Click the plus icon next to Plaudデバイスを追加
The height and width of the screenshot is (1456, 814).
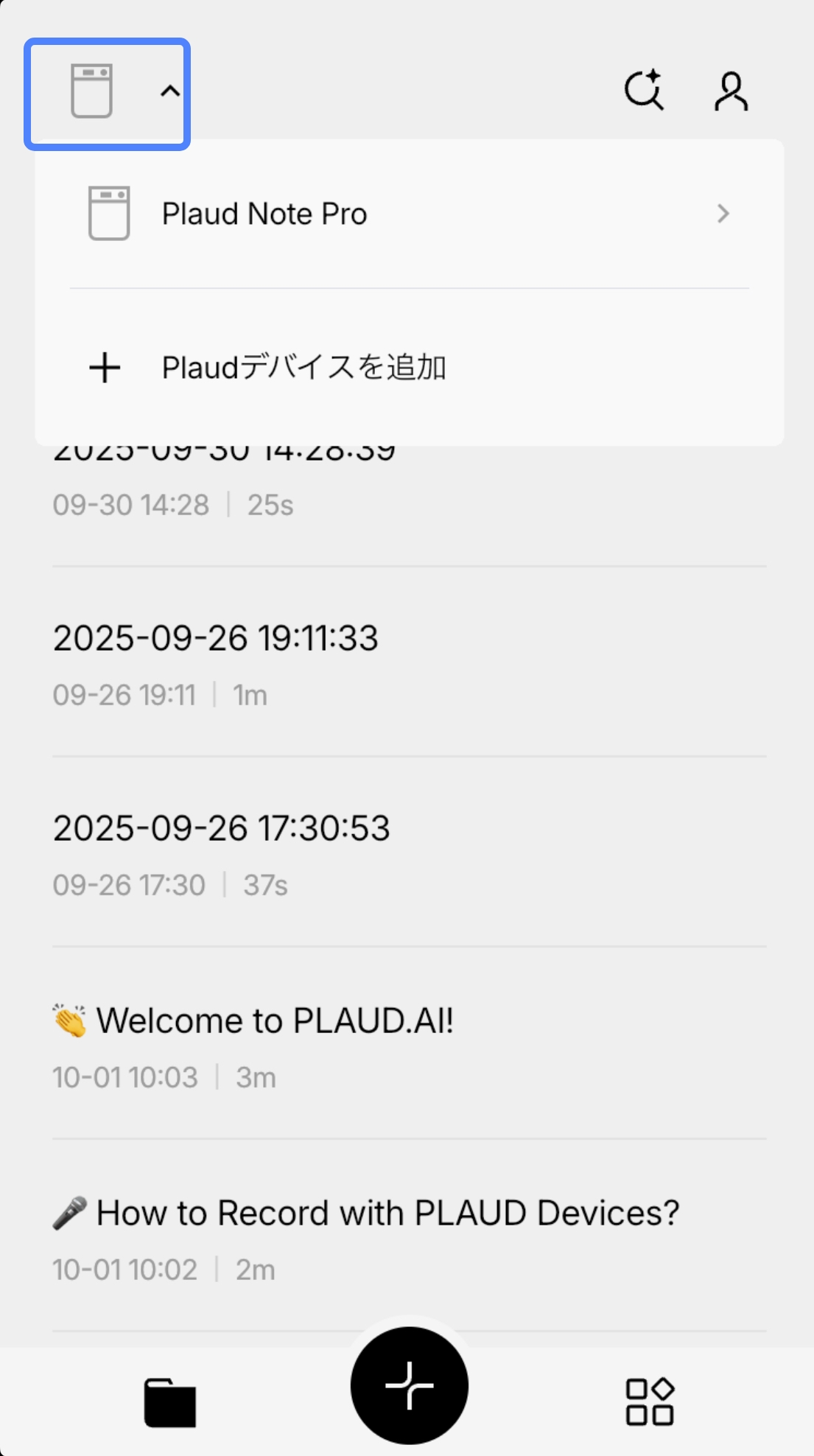104,368
